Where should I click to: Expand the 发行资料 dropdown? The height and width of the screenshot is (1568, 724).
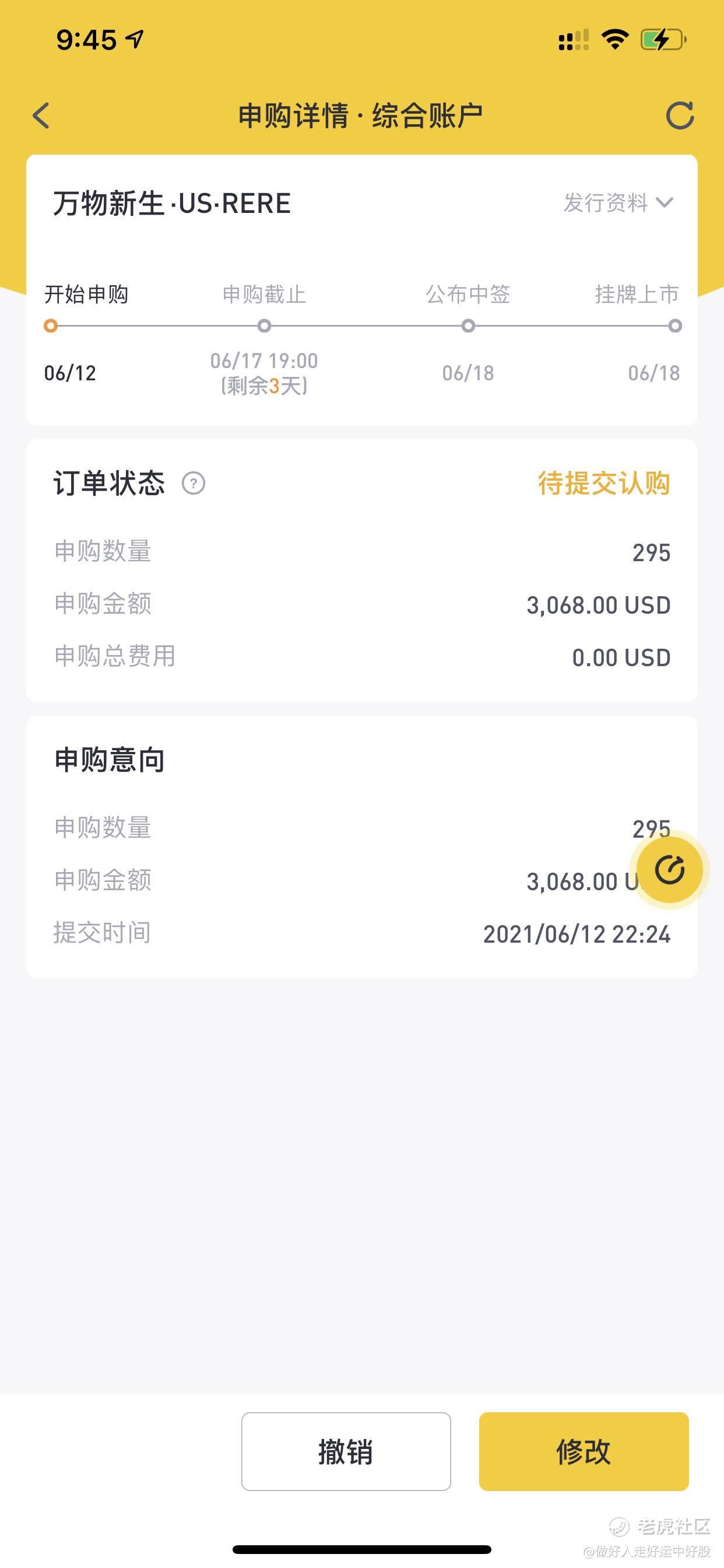pos(618,202)
